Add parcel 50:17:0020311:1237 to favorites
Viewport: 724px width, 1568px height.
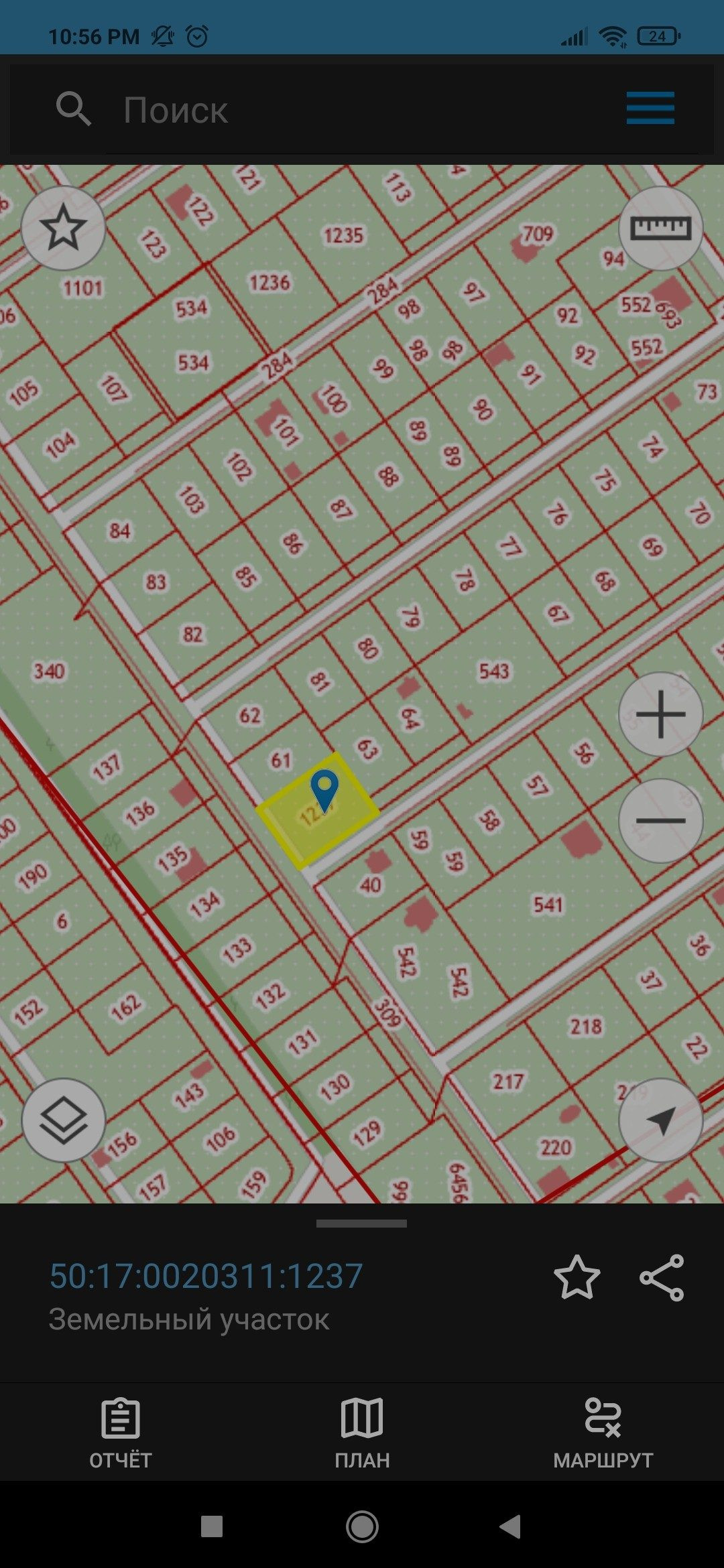577,1278
